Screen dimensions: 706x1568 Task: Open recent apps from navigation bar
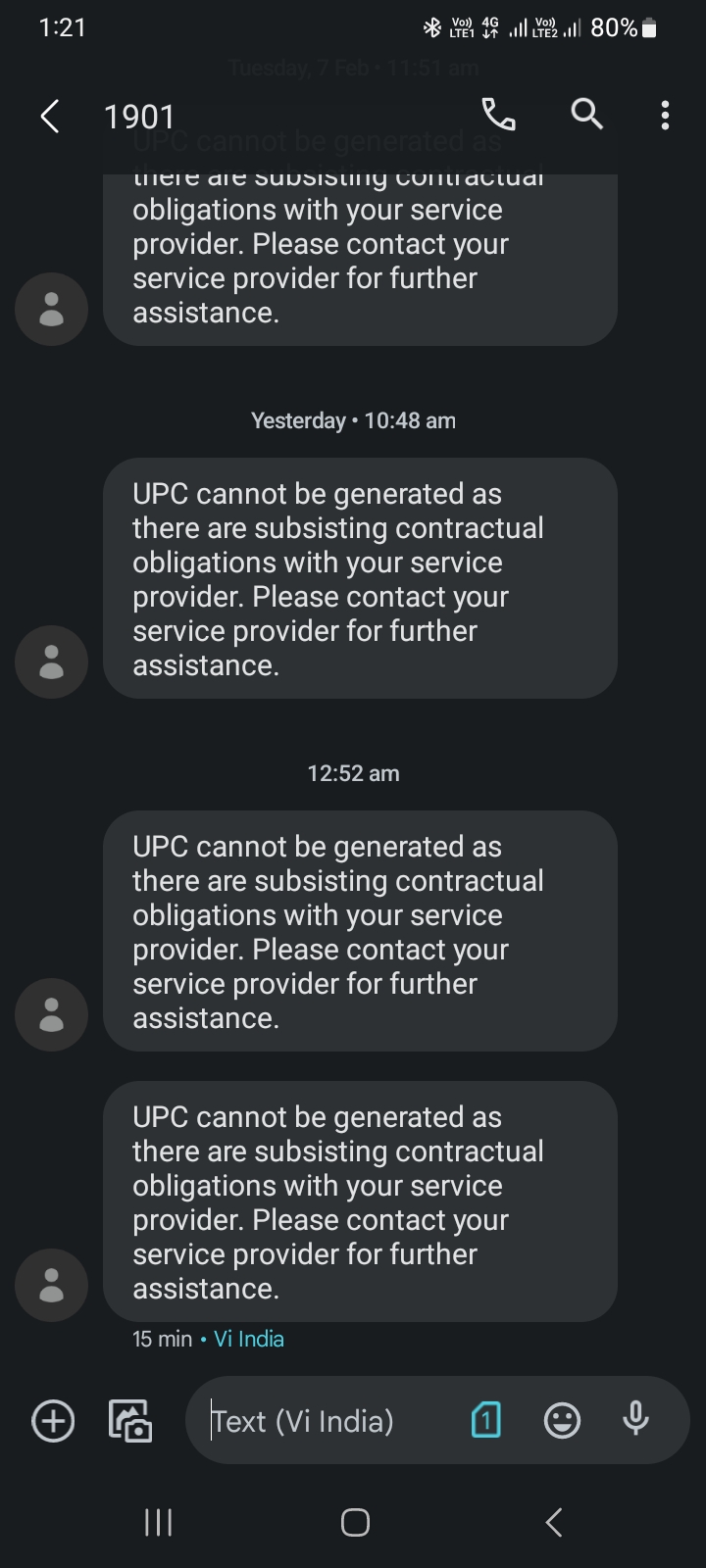(x=158, y=1522)
